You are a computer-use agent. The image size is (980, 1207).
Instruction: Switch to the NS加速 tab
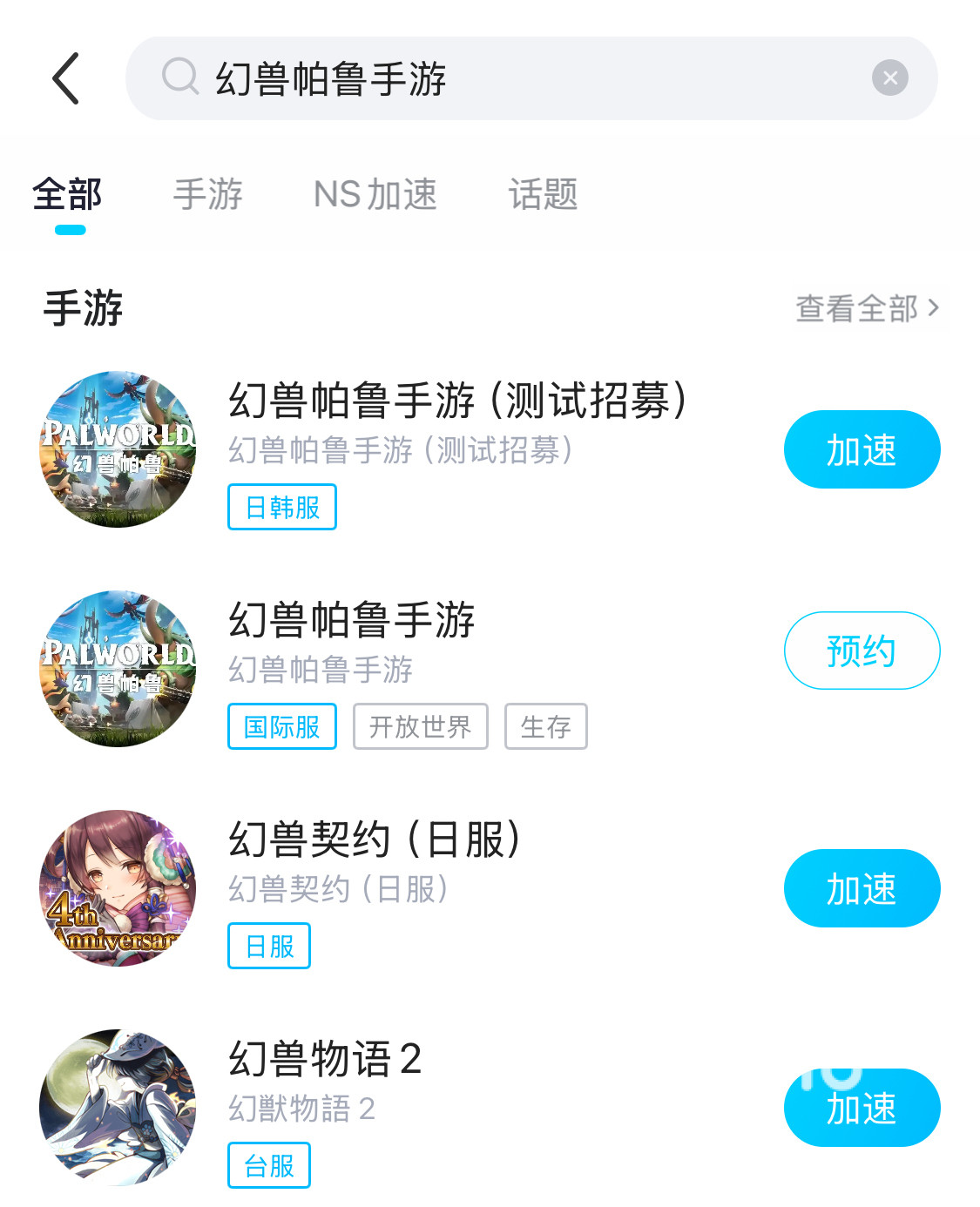[375, 194]
